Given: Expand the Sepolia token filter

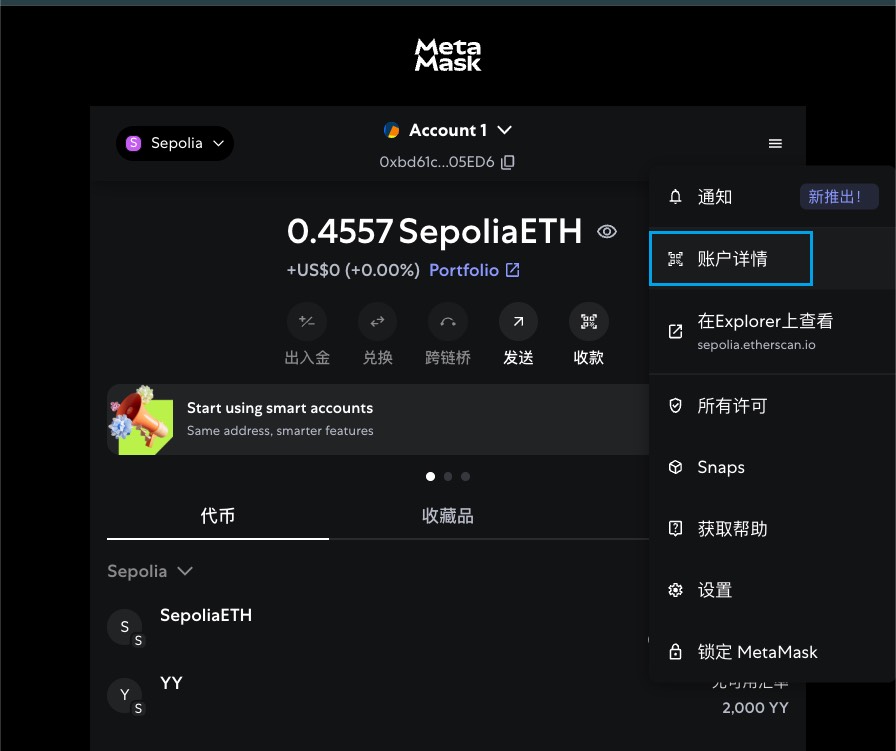Looking at the screenshot, I should click(150, 571).
